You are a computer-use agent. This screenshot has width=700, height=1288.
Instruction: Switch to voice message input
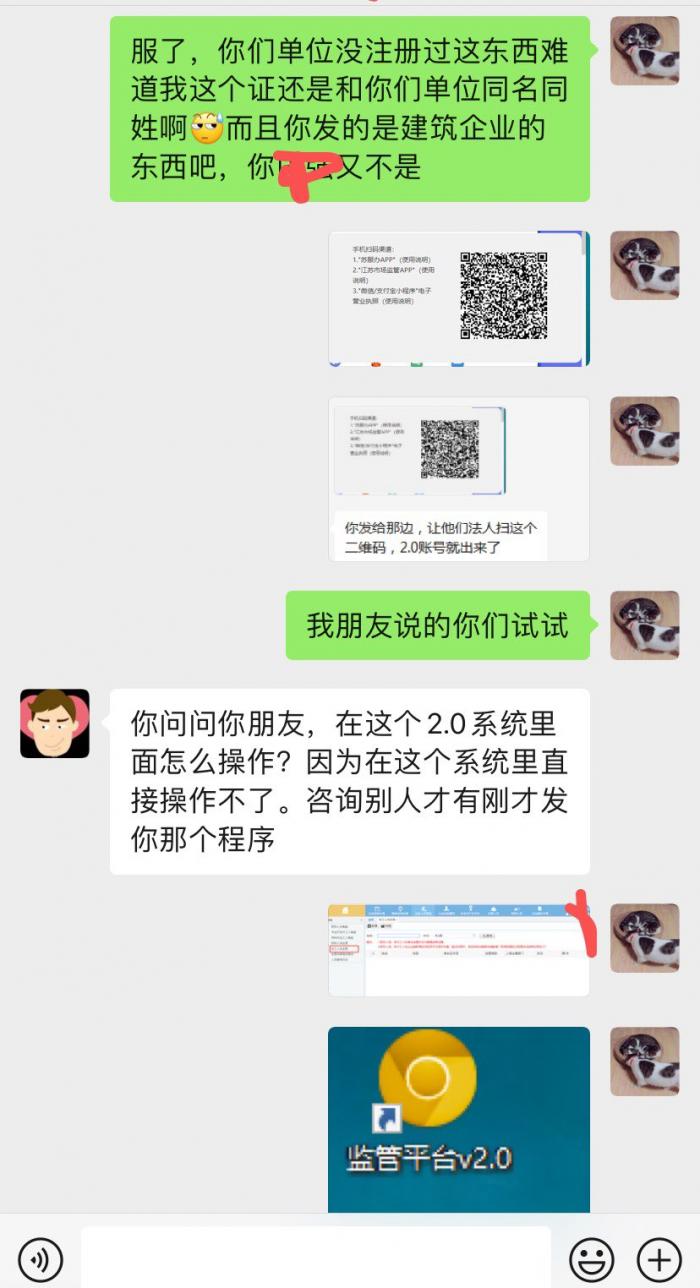(x=40, y=1257)
